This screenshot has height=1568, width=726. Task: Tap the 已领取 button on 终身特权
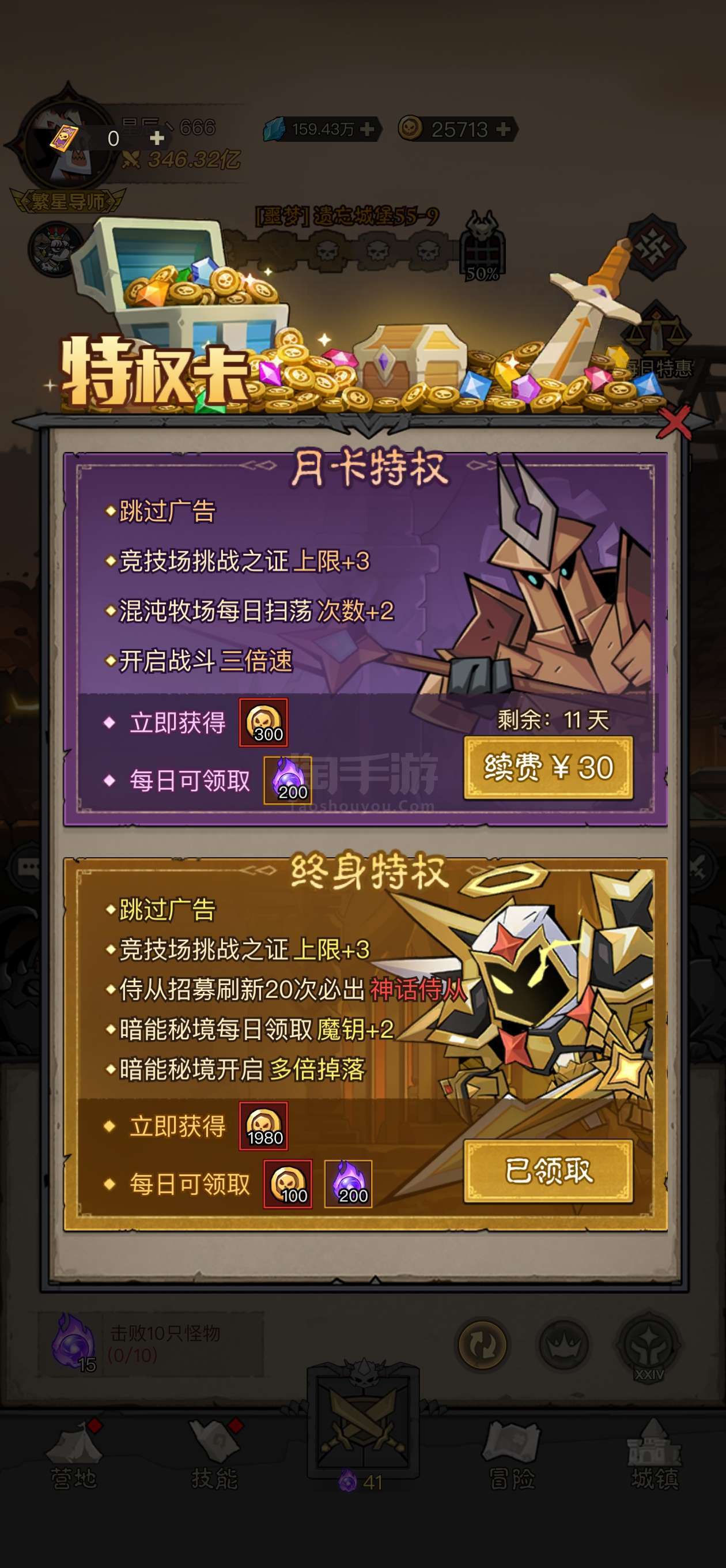click(x=549, y=1170)
